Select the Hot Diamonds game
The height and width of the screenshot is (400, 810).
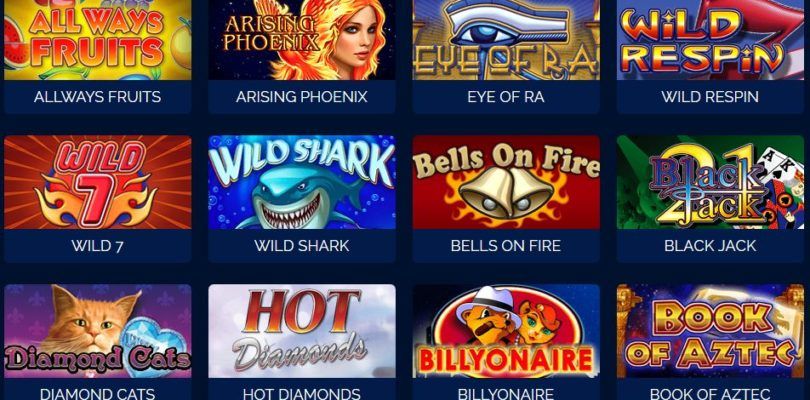301,332
